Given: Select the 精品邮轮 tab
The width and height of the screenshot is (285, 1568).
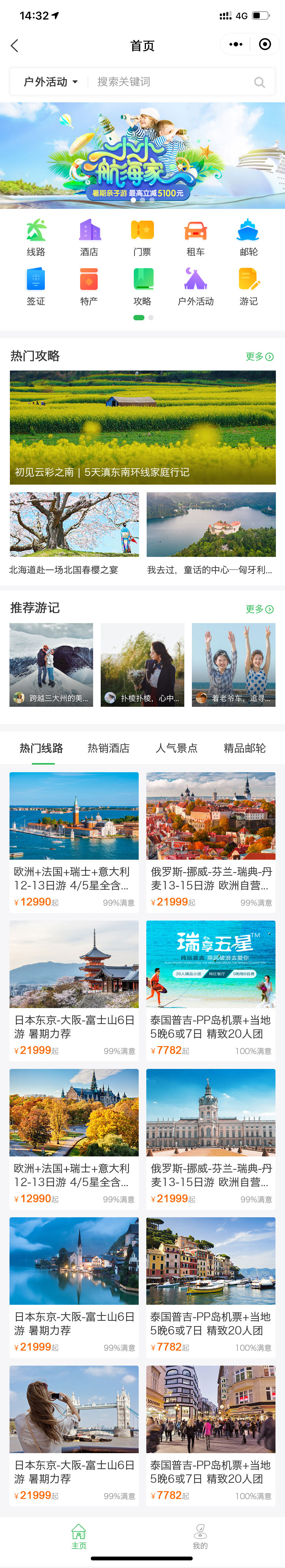Looking at the screenshot, I should pyautogui.click(x=244, y=748).
